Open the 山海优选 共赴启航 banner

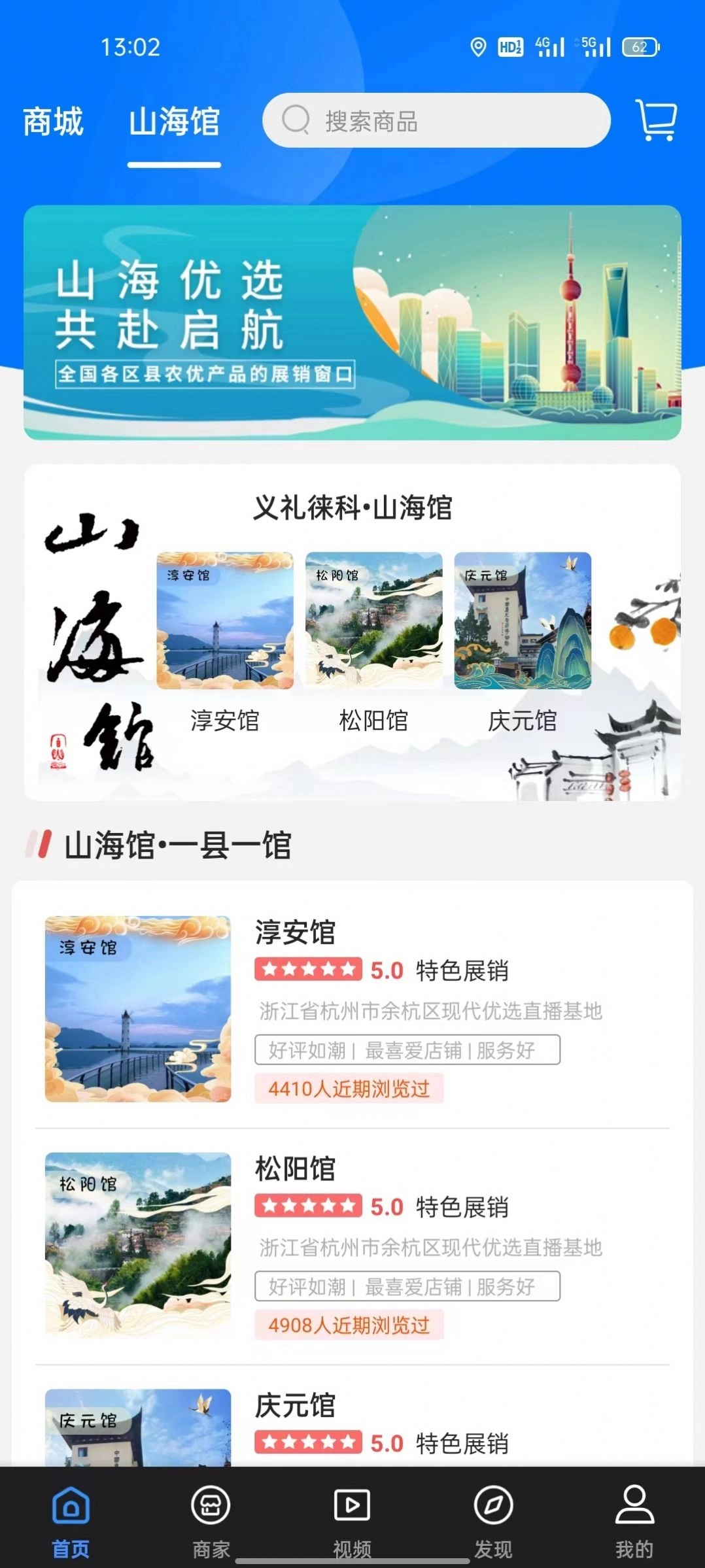click(x=352, y=322)
